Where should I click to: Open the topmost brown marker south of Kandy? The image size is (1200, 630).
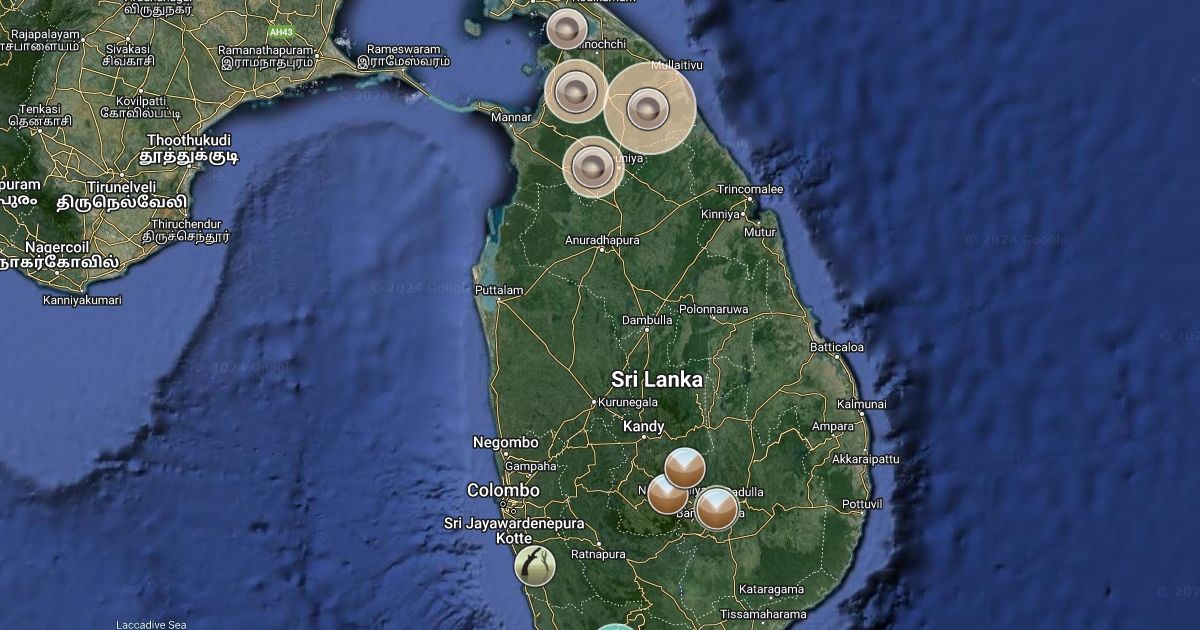(685, 467)
